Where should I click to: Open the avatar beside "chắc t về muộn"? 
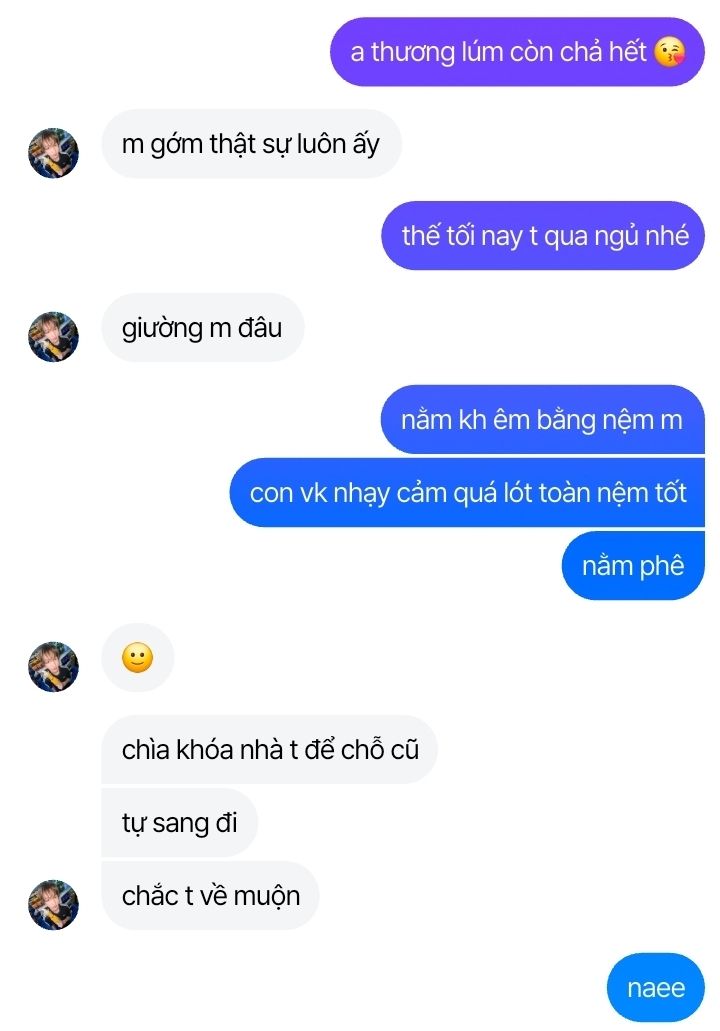click(x=53, y=905)
